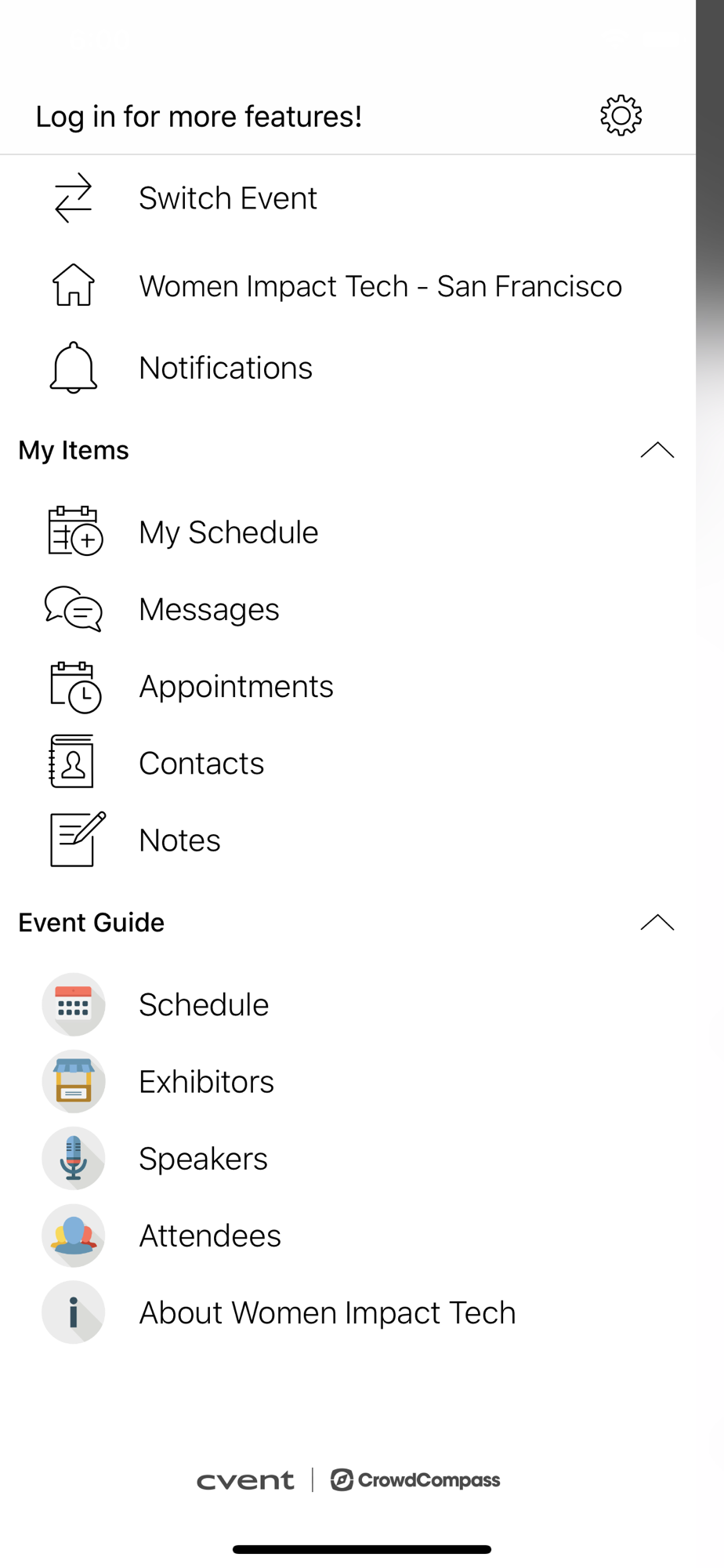Screen dimensions: 724x1568
Task: Tap Log in for more features
Action: 199,116
